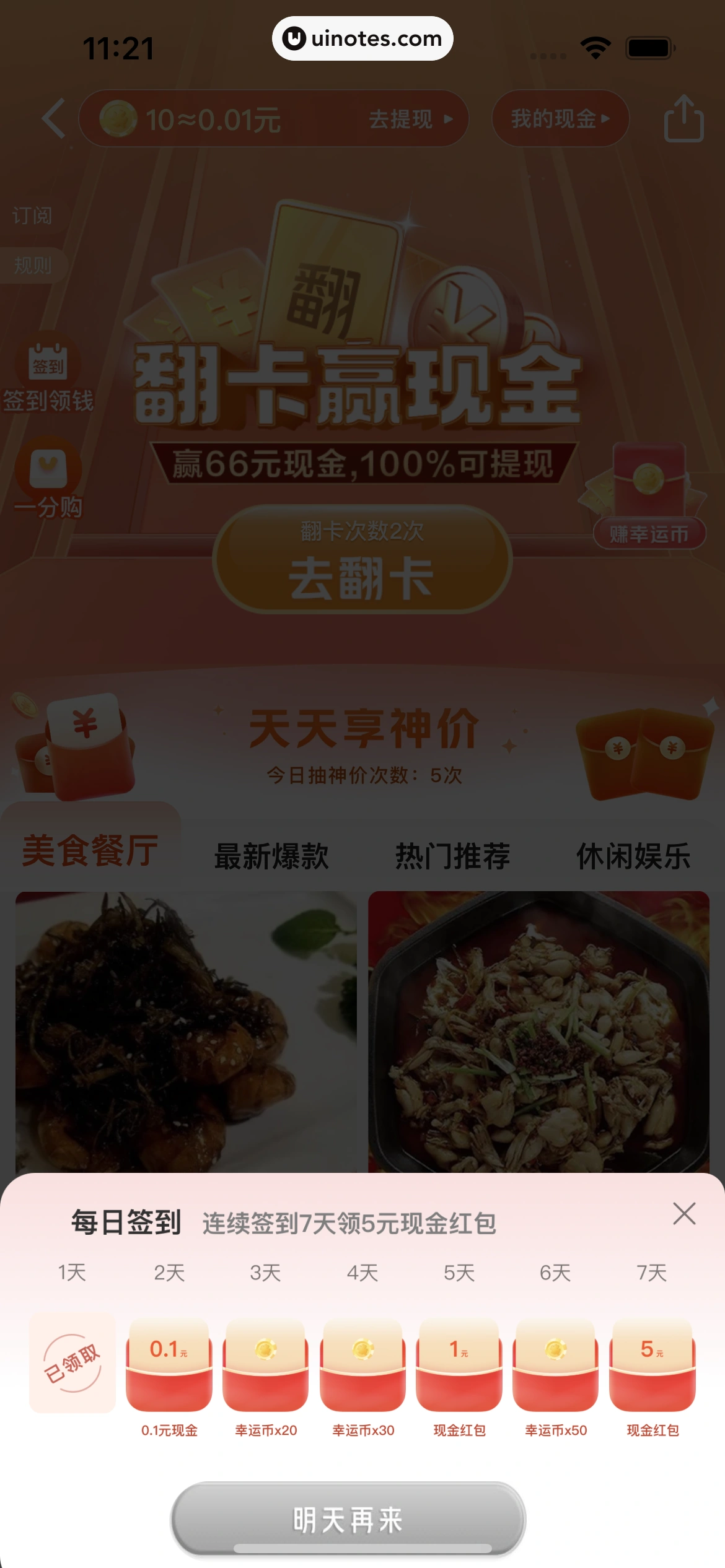Image resolution: width=725 pixels, height=1568 pixels.
Task: Switch to the 最新爆款 tab
Action: [x=271, y=856]
